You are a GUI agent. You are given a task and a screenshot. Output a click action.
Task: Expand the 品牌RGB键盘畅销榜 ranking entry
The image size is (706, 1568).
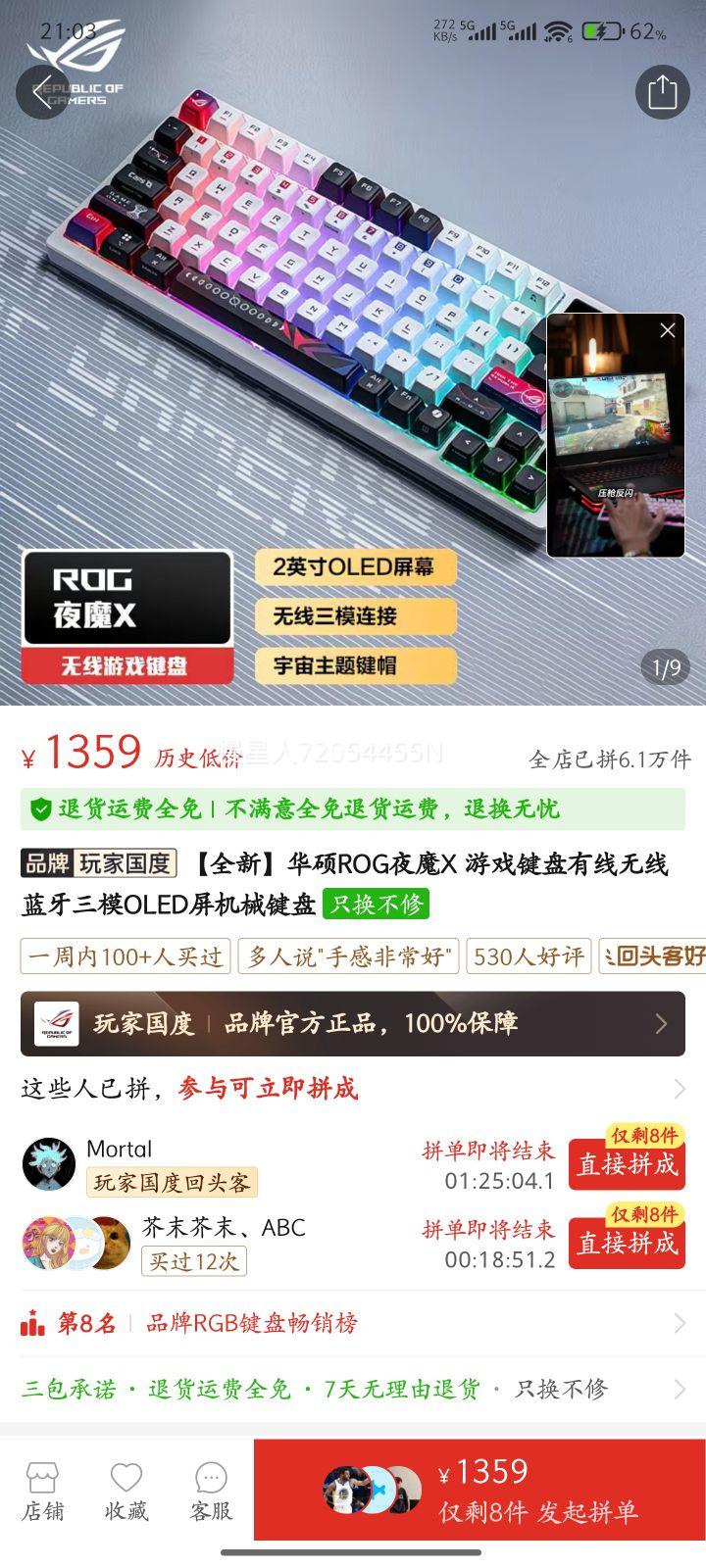click(x=683, y=1324)
